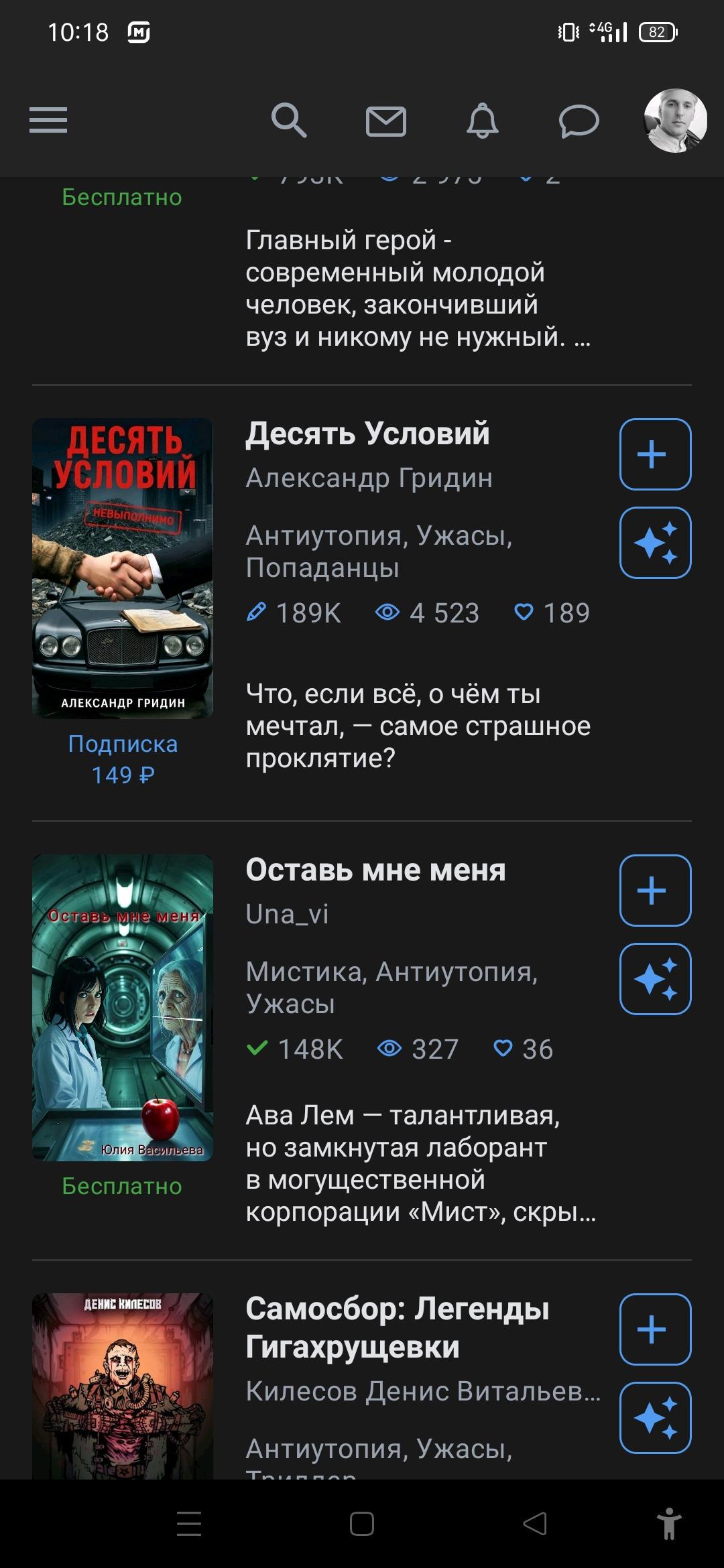Image resolution: width=724 pixels, height=1568 pixels.
Task: Open the search magnifier
Action: tap(289, 121)
